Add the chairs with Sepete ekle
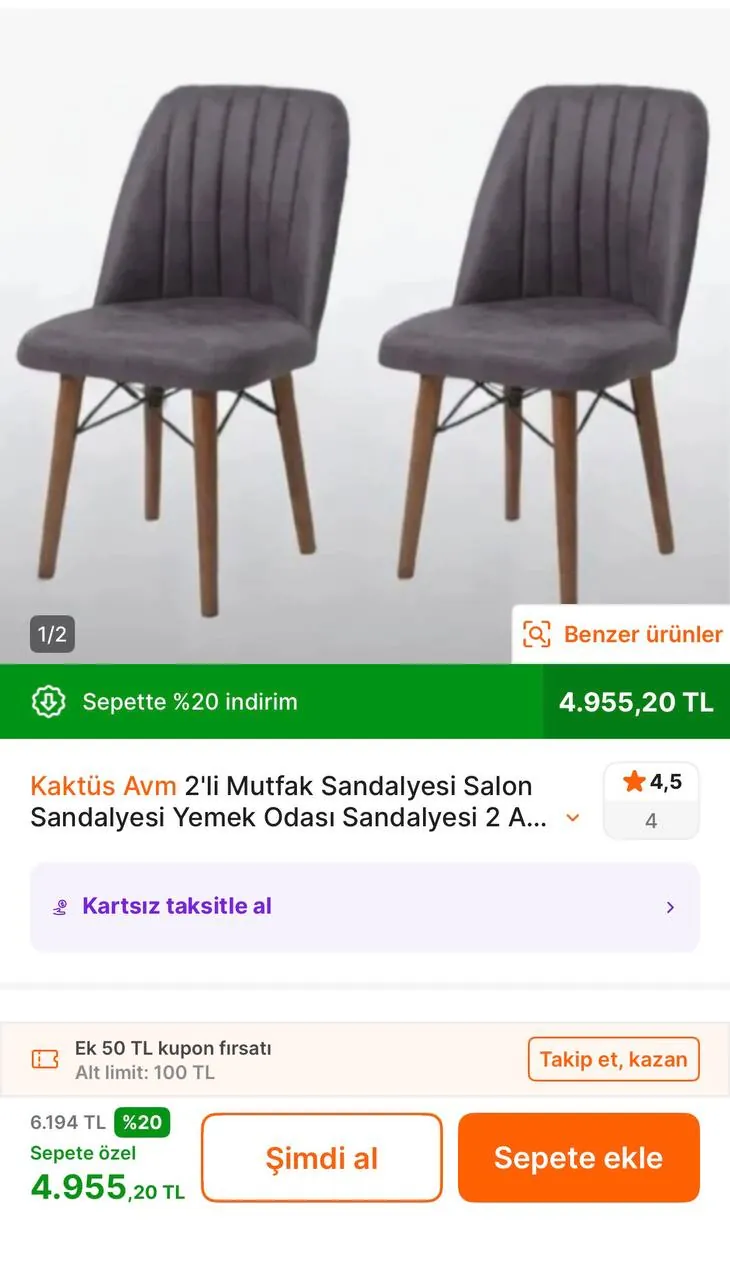This screenshot has height=1280, width=730. (x=579, y=1158)
